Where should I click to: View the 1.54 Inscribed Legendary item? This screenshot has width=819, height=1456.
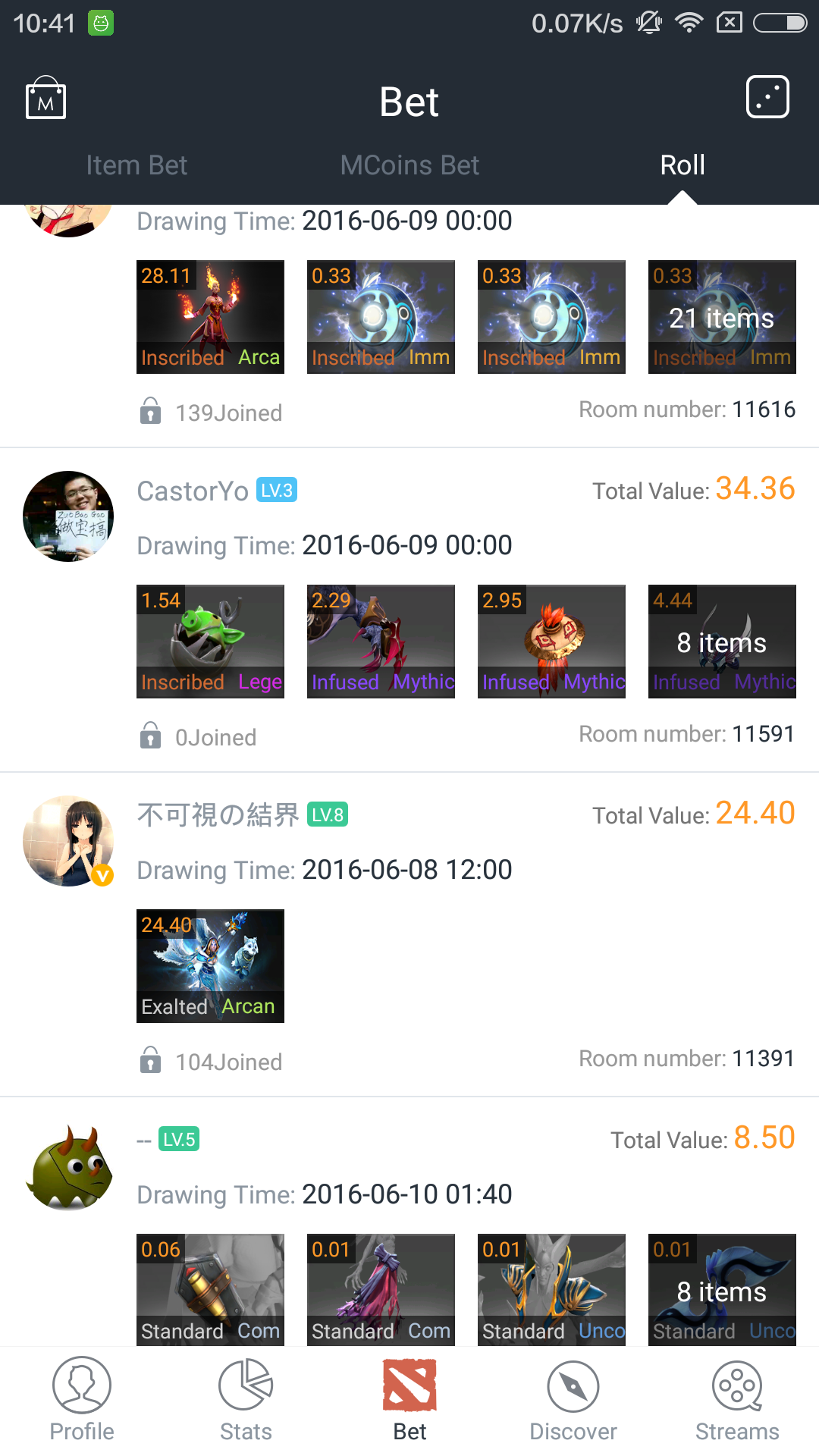pos(210,642)
